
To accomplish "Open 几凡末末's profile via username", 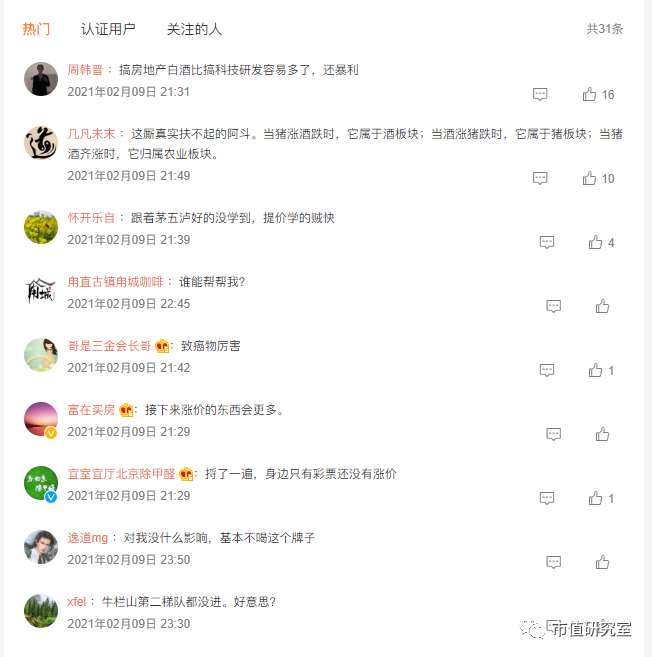I will click(91, 133).
